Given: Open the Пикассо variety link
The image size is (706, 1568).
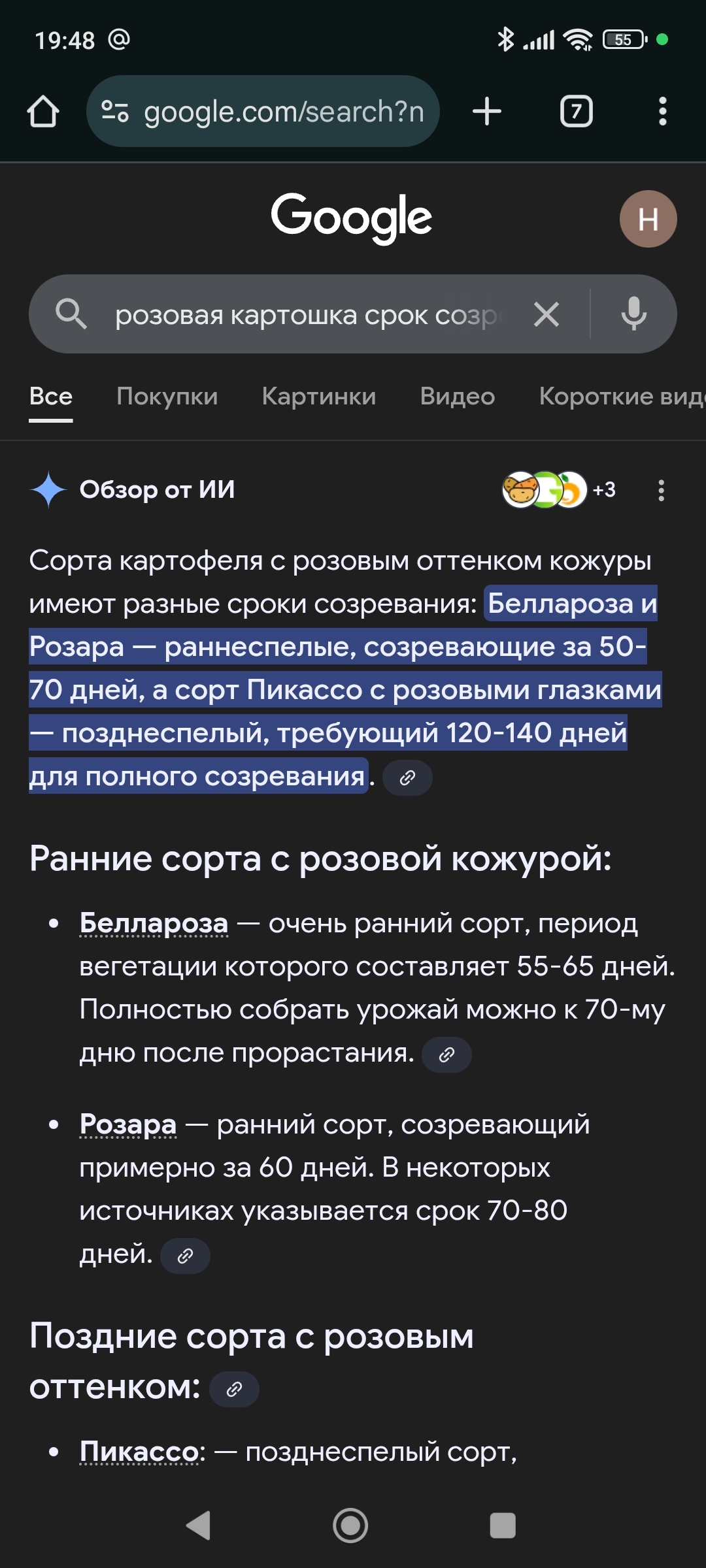Looking at the screenshot, I should click(139, 1452).
